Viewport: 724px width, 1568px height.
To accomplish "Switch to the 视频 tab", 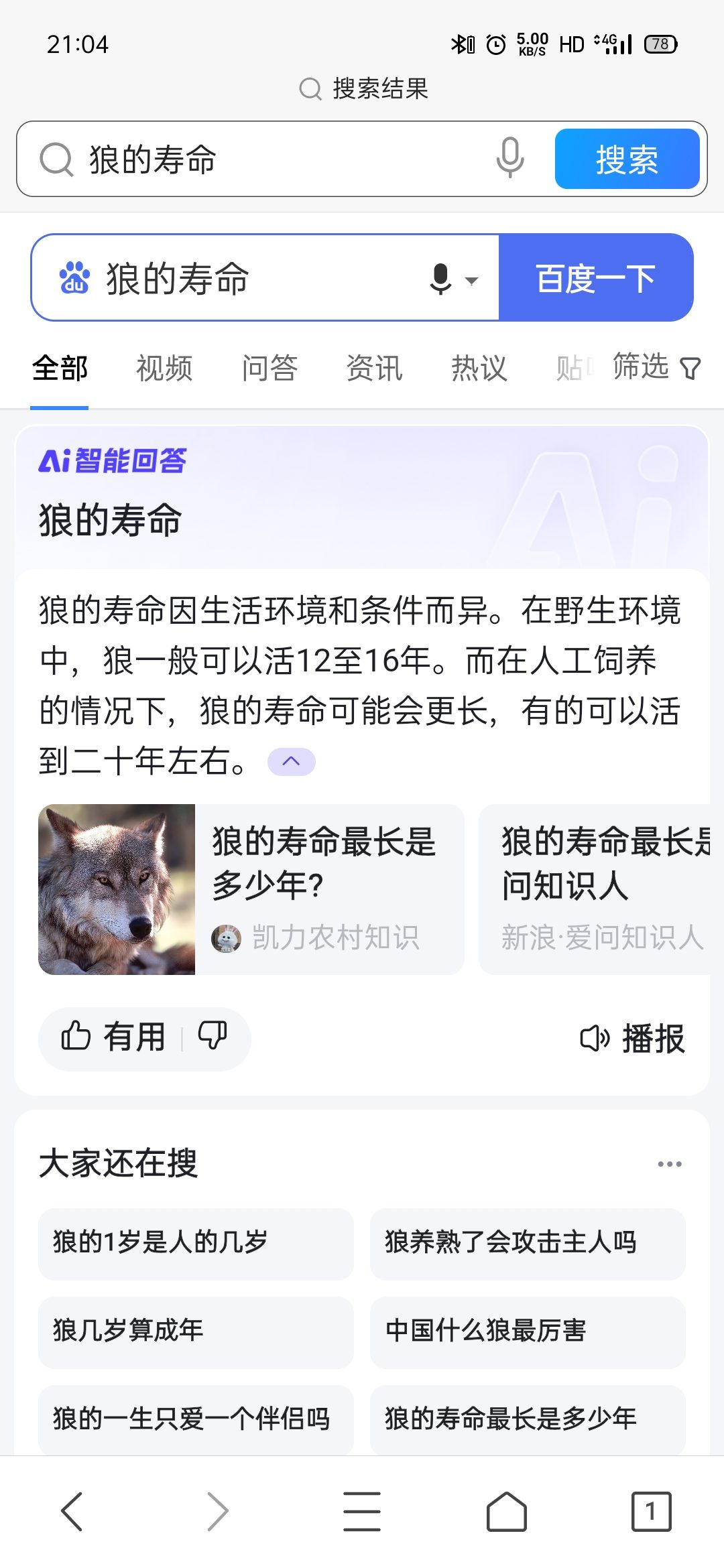I will point(164,368).
